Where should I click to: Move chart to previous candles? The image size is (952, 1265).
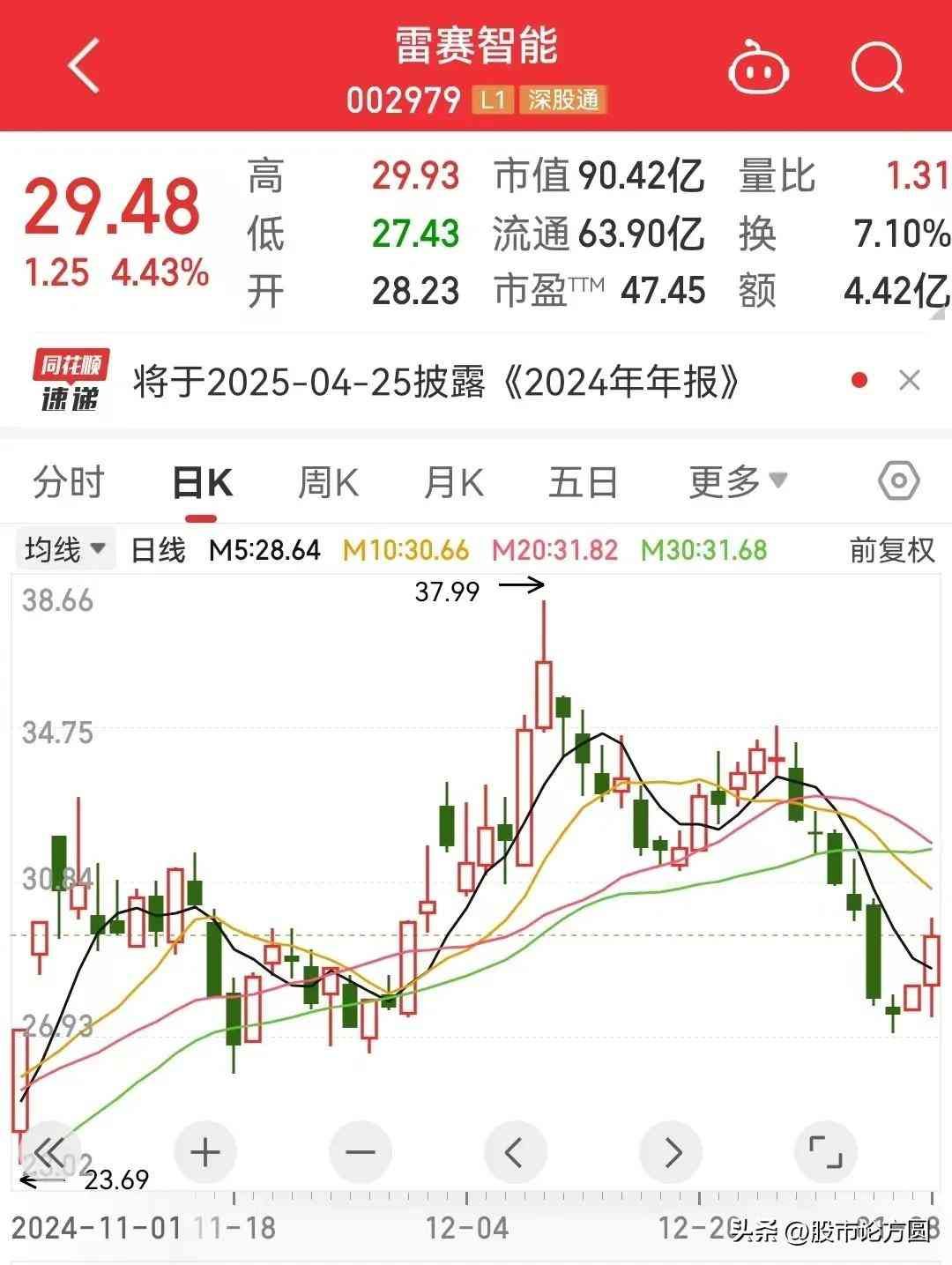pos(515,1152)
